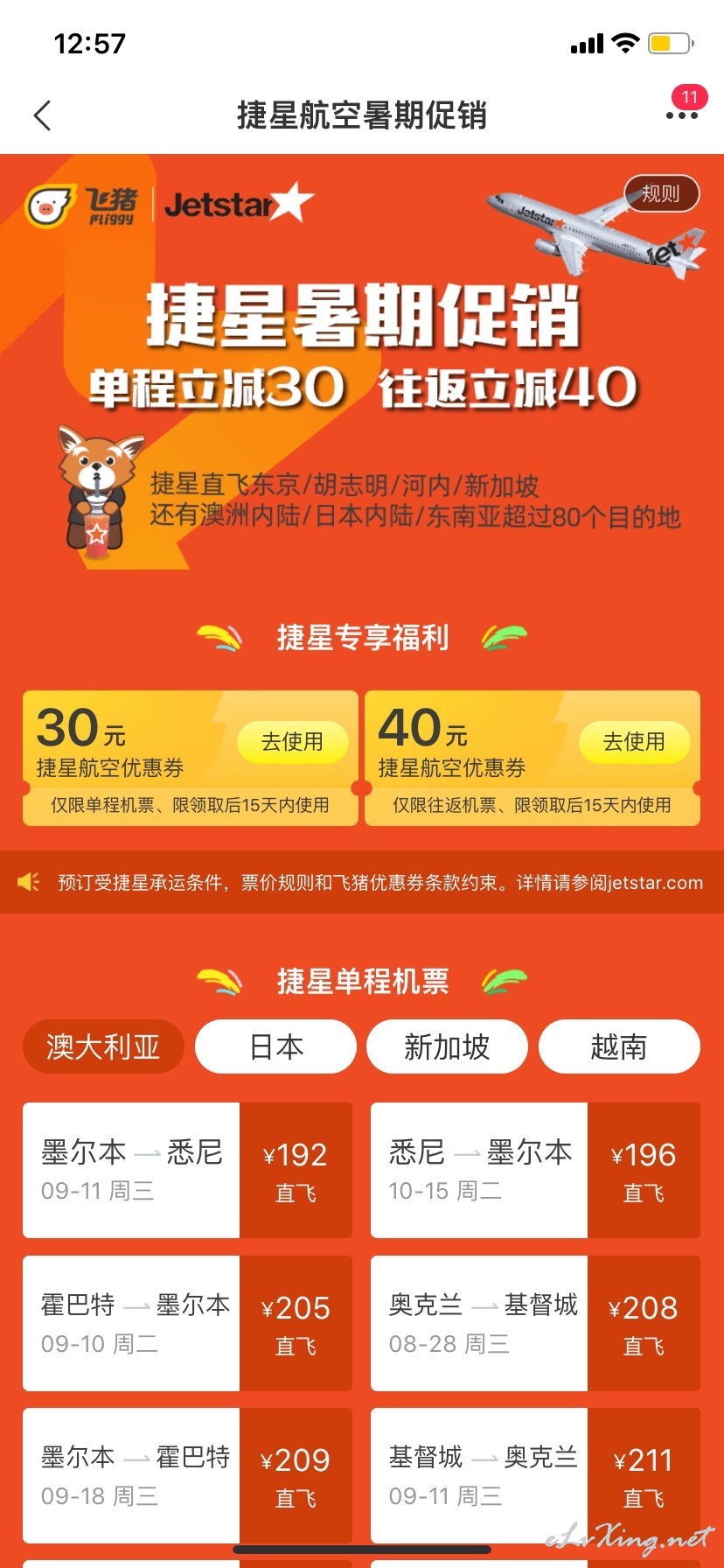The image size is (724, 1568).
Task: Open the 墨尔本 to 悉尼 ¥192 flight
Action: click(187, 1170)
